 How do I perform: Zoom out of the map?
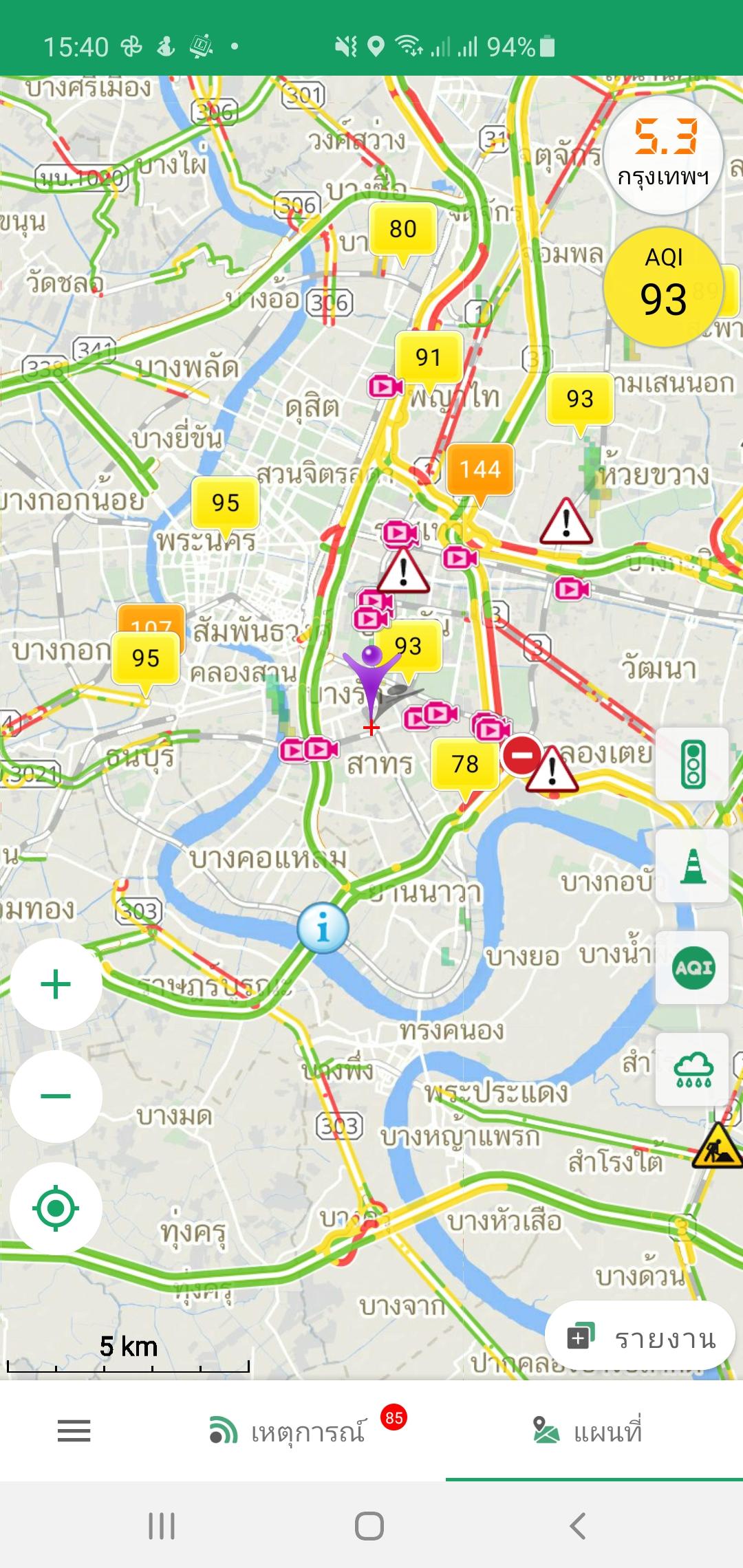[56, 1096]
